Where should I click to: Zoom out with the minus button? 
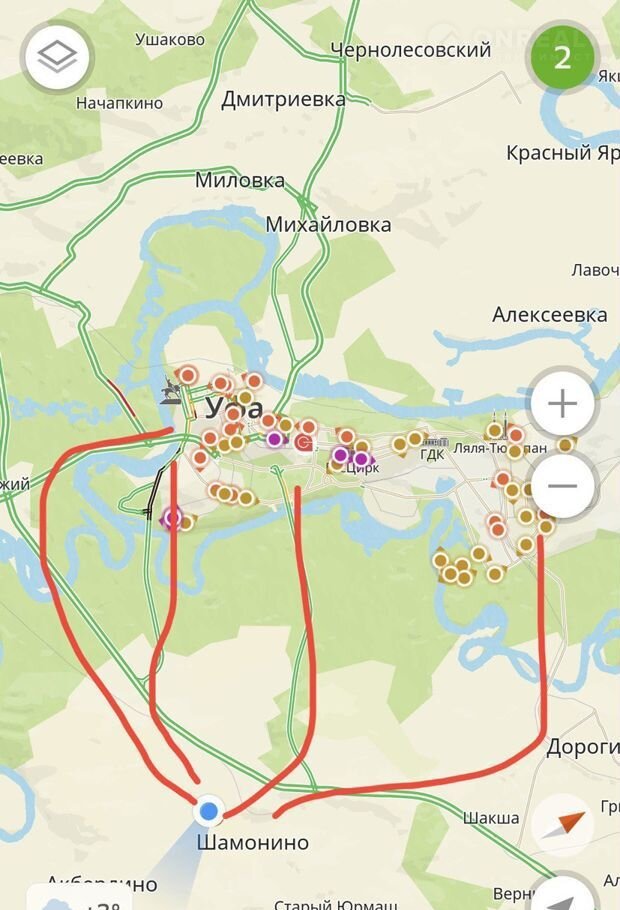pyautogui.click(x=562, y=486)
